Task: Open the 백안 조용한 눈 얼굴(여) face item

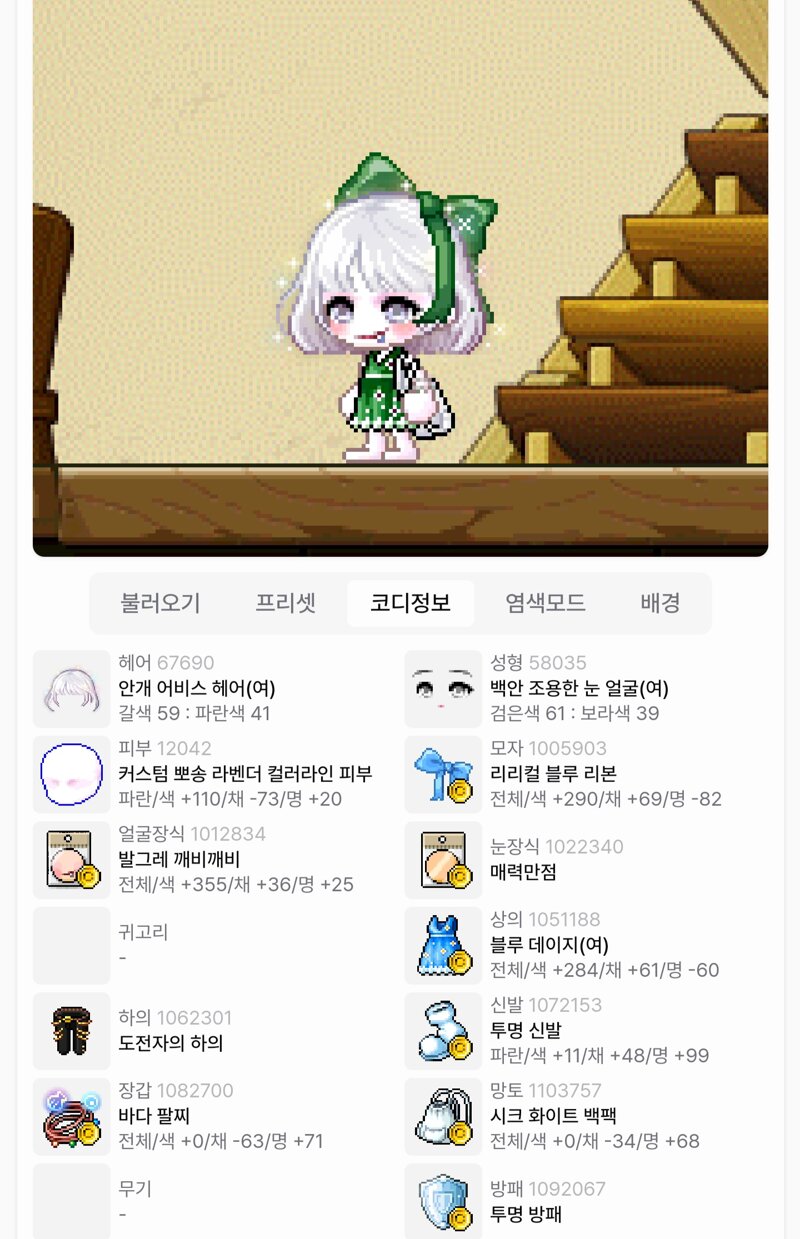Action: point(578,689)
